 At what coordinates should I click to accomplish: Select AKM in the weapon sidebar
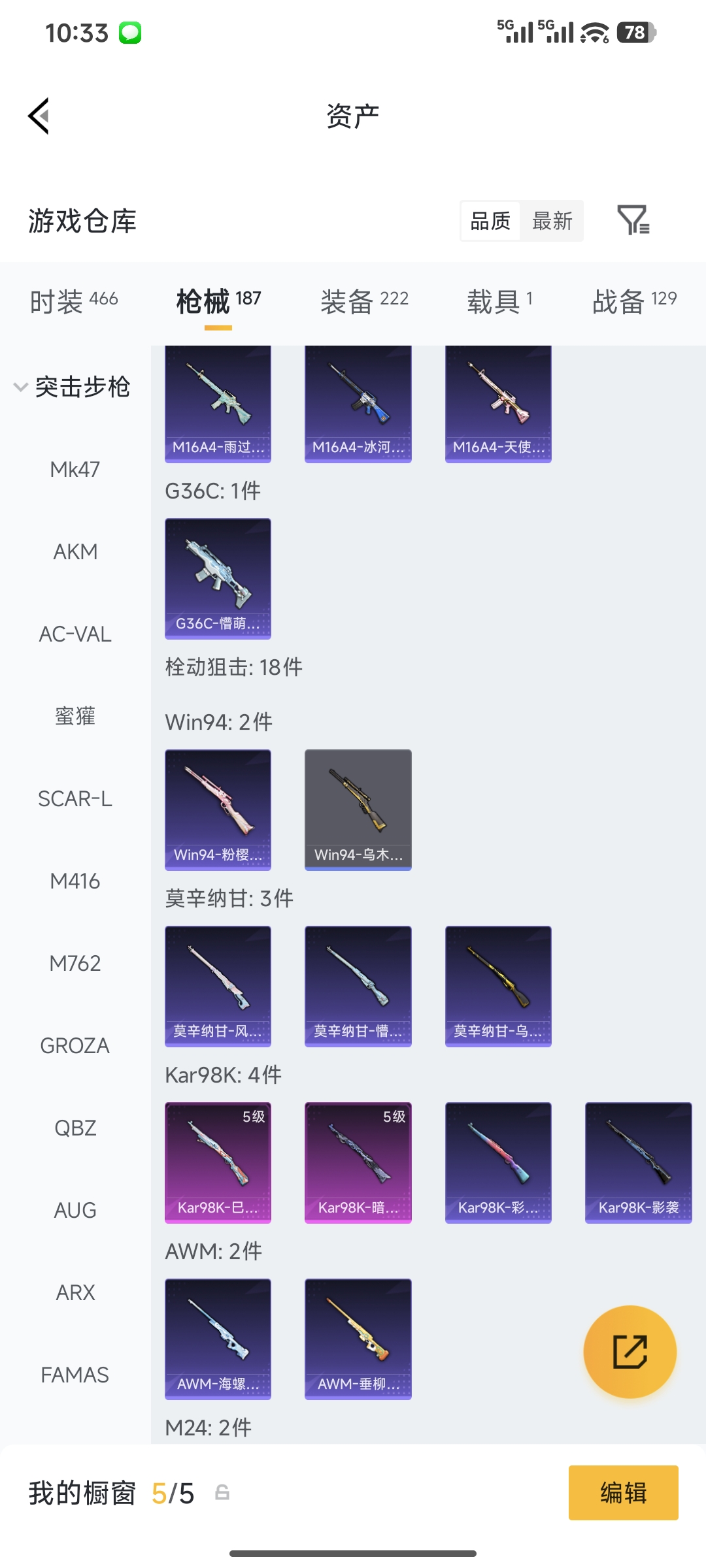coord(76,551)
